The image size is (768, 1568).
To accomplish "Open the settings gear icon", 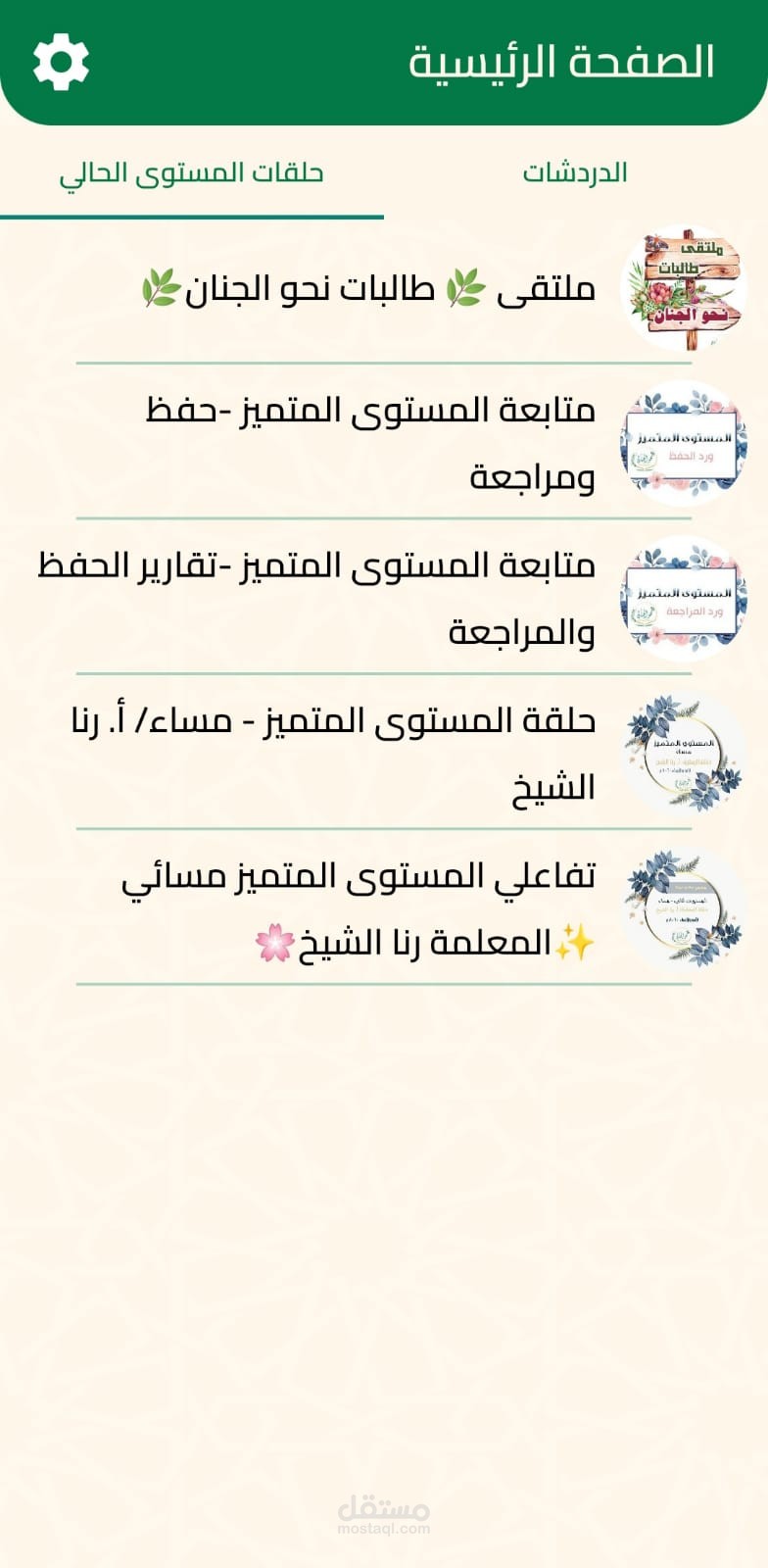I will tap(61, 62).
